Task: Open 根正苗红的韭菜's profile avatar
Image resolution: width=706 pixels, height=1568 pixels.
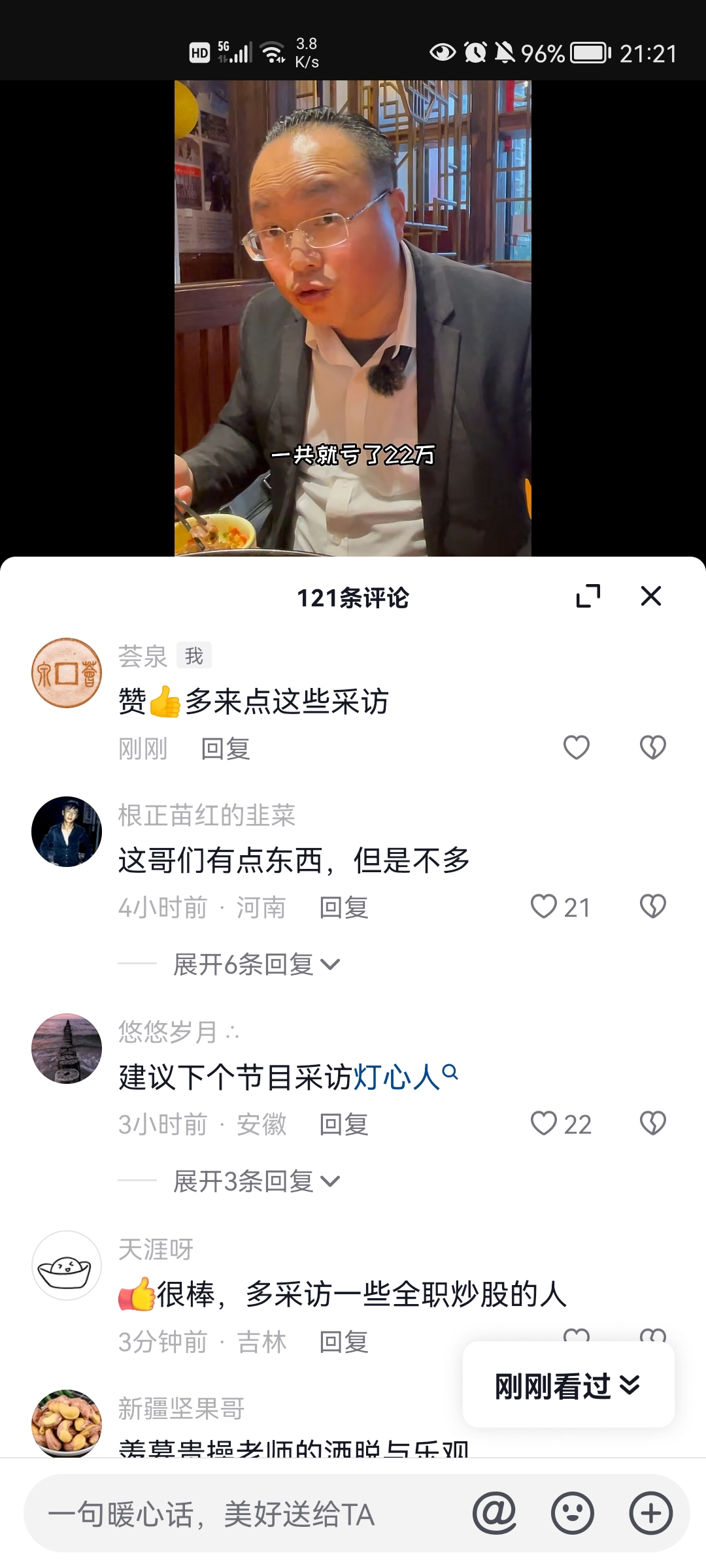Action: pyautogui.click(x=67, y=832)
